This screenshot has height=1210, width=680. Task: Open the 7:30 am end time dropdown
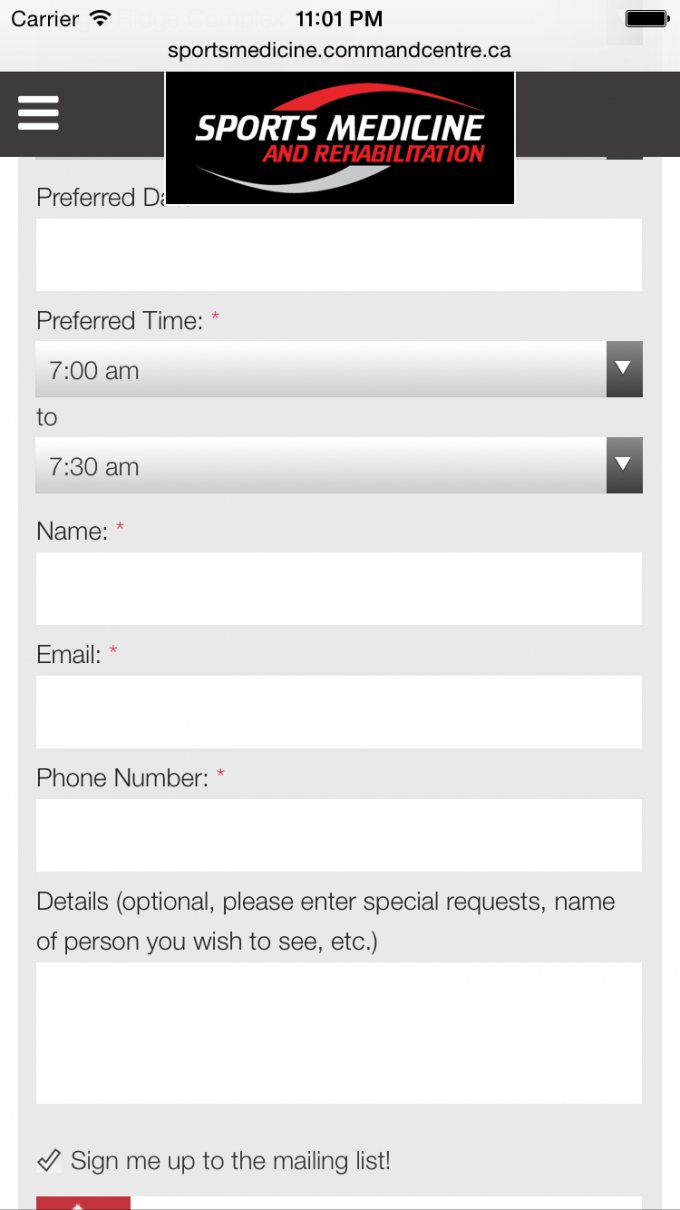338,466
